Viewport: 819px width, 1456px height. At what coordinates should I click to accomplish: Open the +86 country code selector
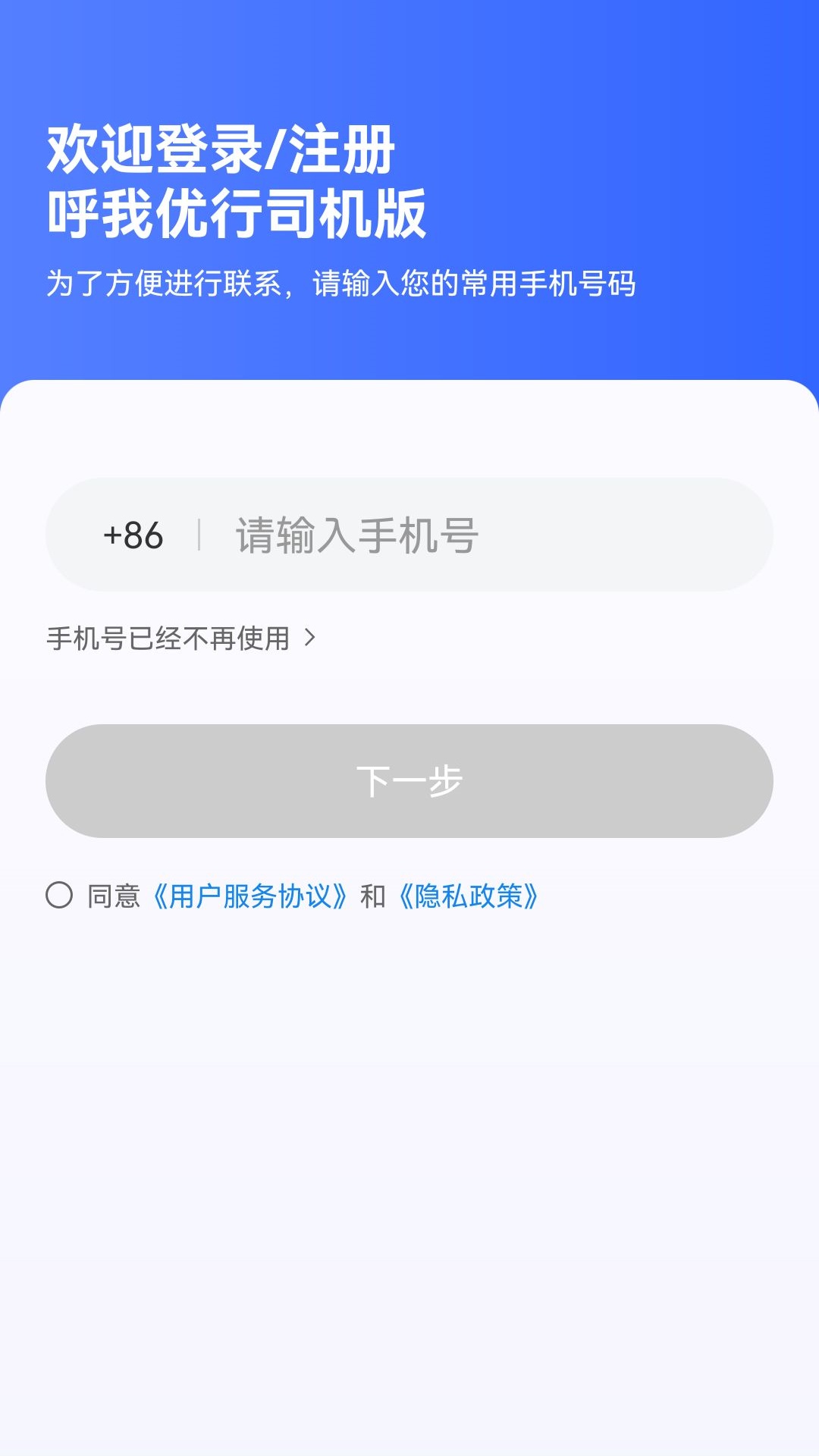[x=133, y=535]
